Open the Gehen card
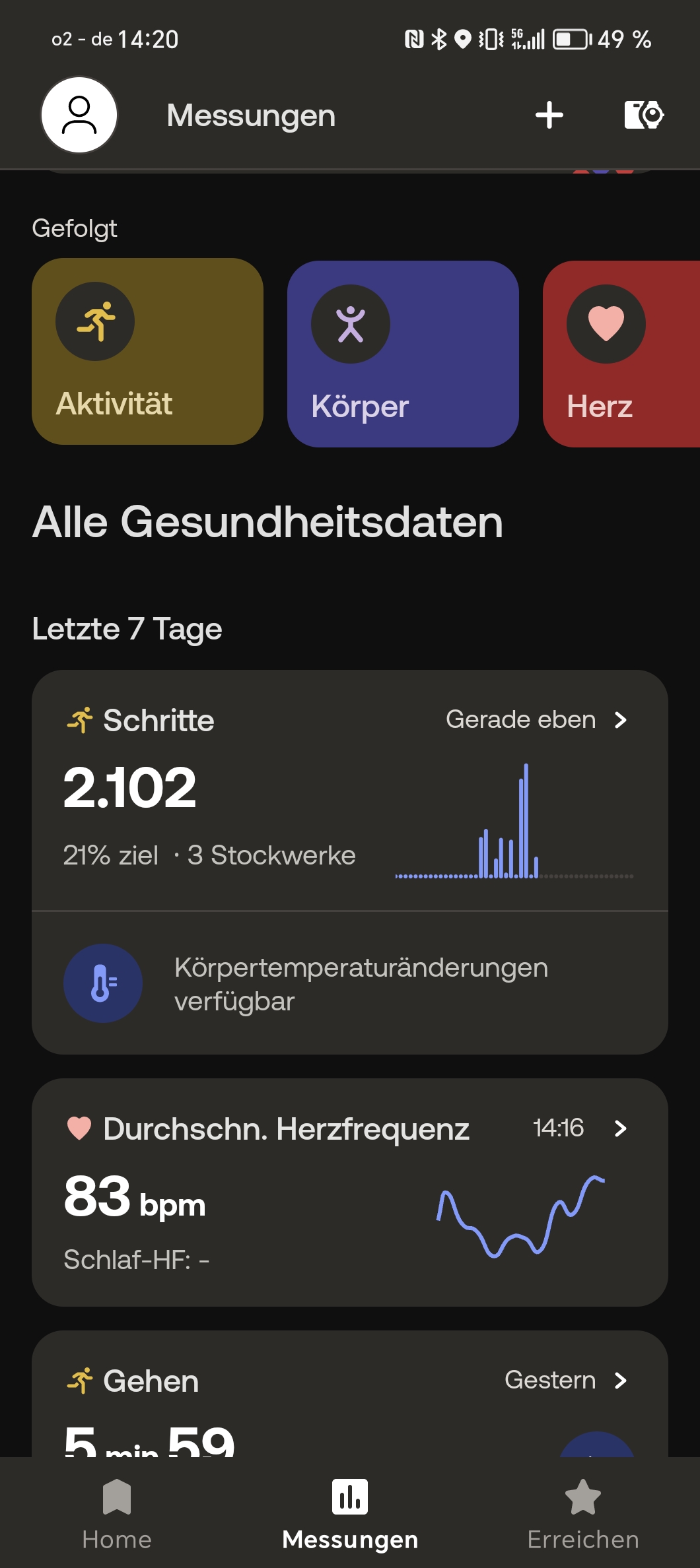The height and width of the screenshot is (1568, 700). pos(350,1394)
